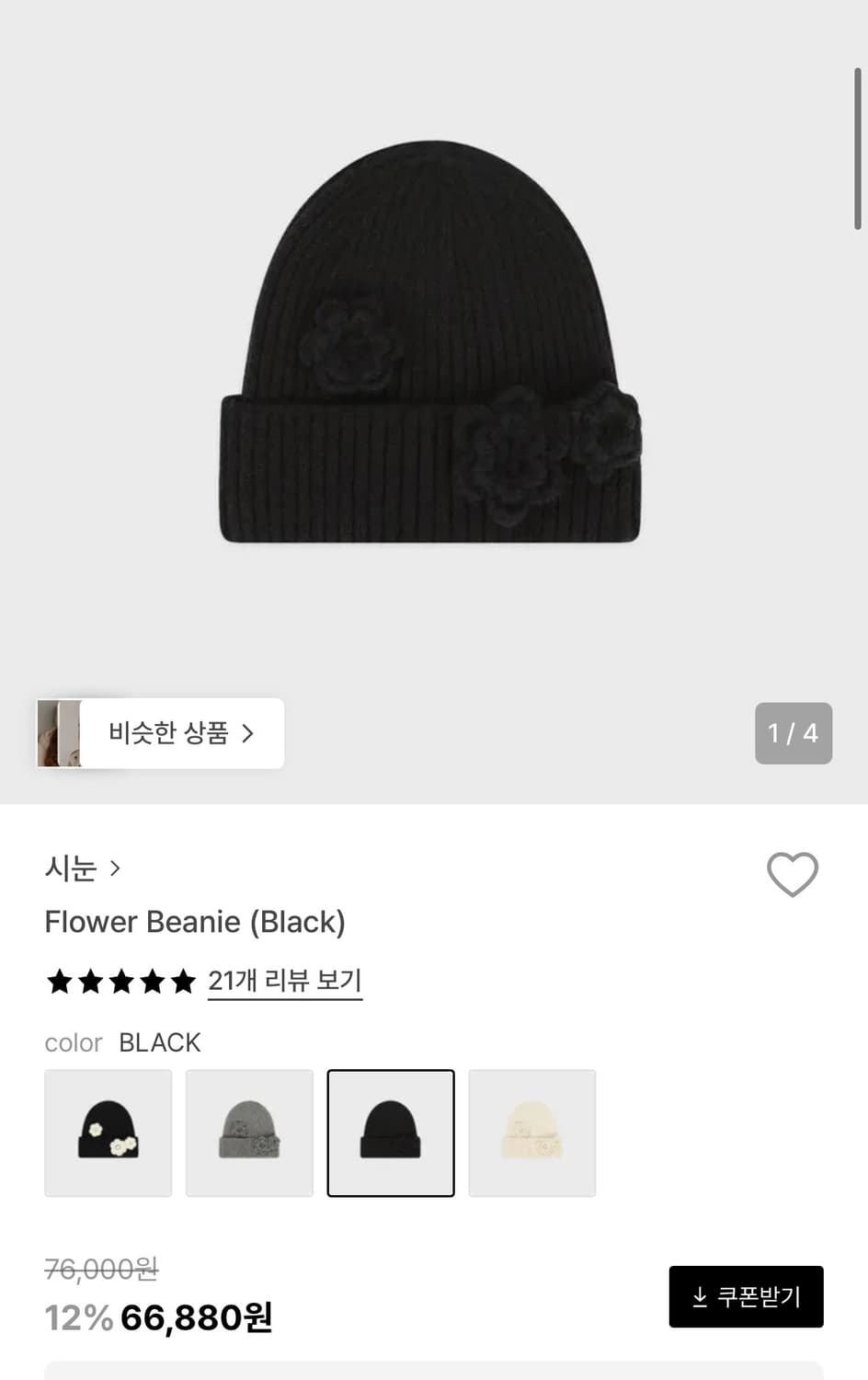This screenshot has width=868, height=1380.
Task: Select the black beanie with white flowers option
Action: coord(108,1133)
